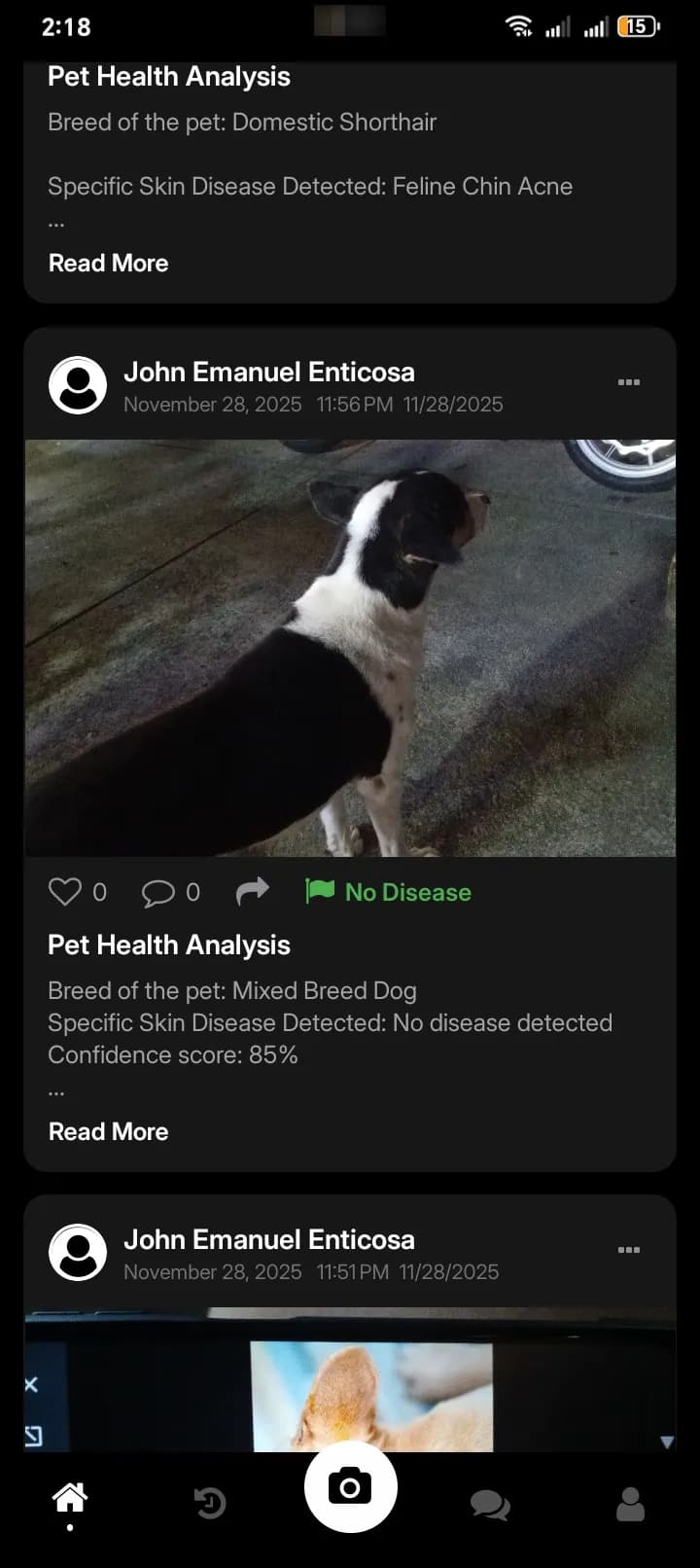Open the chat messages icon
This screenshot has width=700, height=1568.
(489, 1505)
